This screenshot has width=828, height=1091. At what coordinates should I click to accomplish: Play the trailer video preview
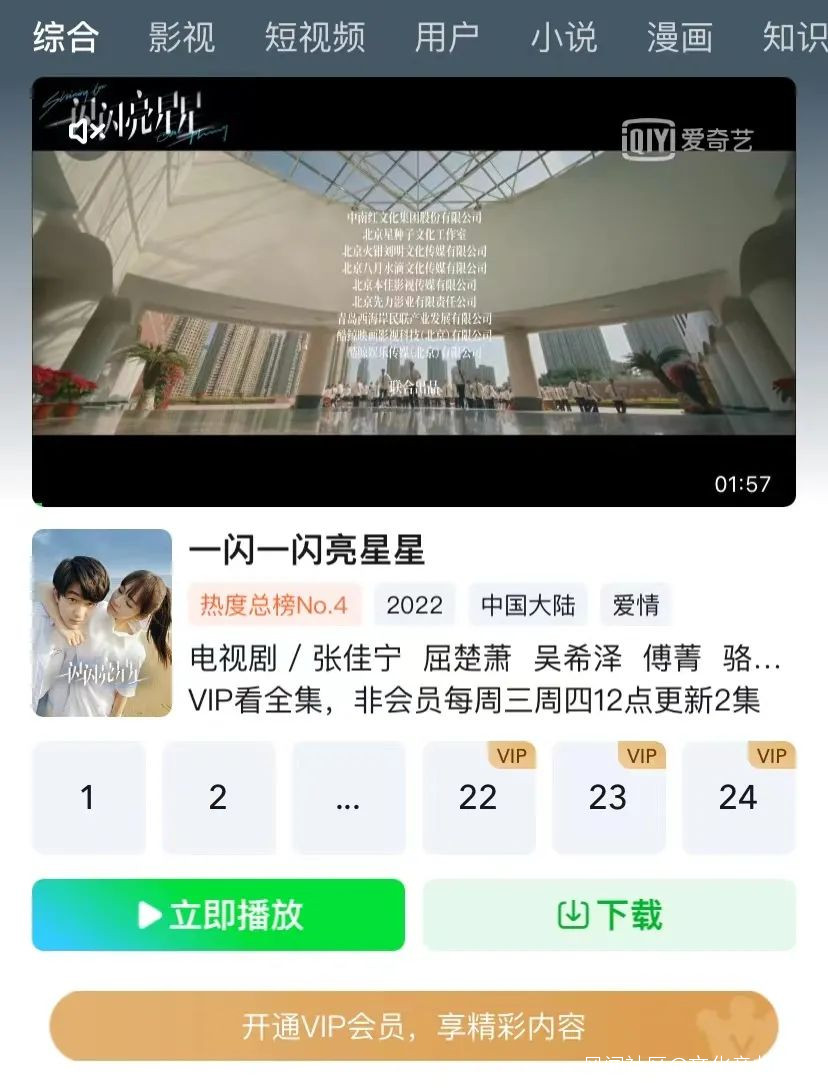(x=414, y=292)
